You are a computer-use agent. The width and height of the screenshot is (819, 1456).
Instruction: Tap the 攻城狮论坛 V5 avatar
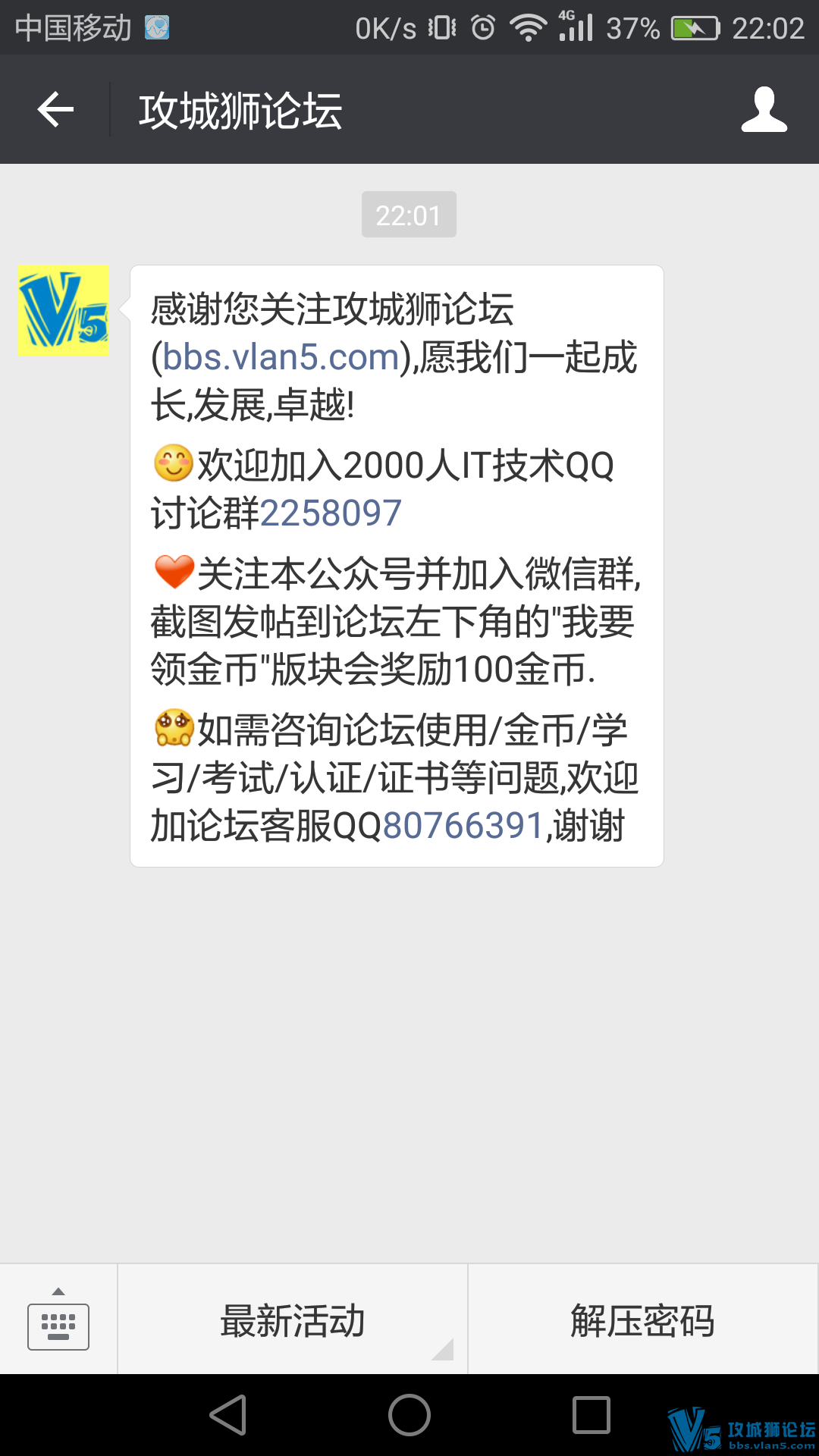tap(64, 311)
